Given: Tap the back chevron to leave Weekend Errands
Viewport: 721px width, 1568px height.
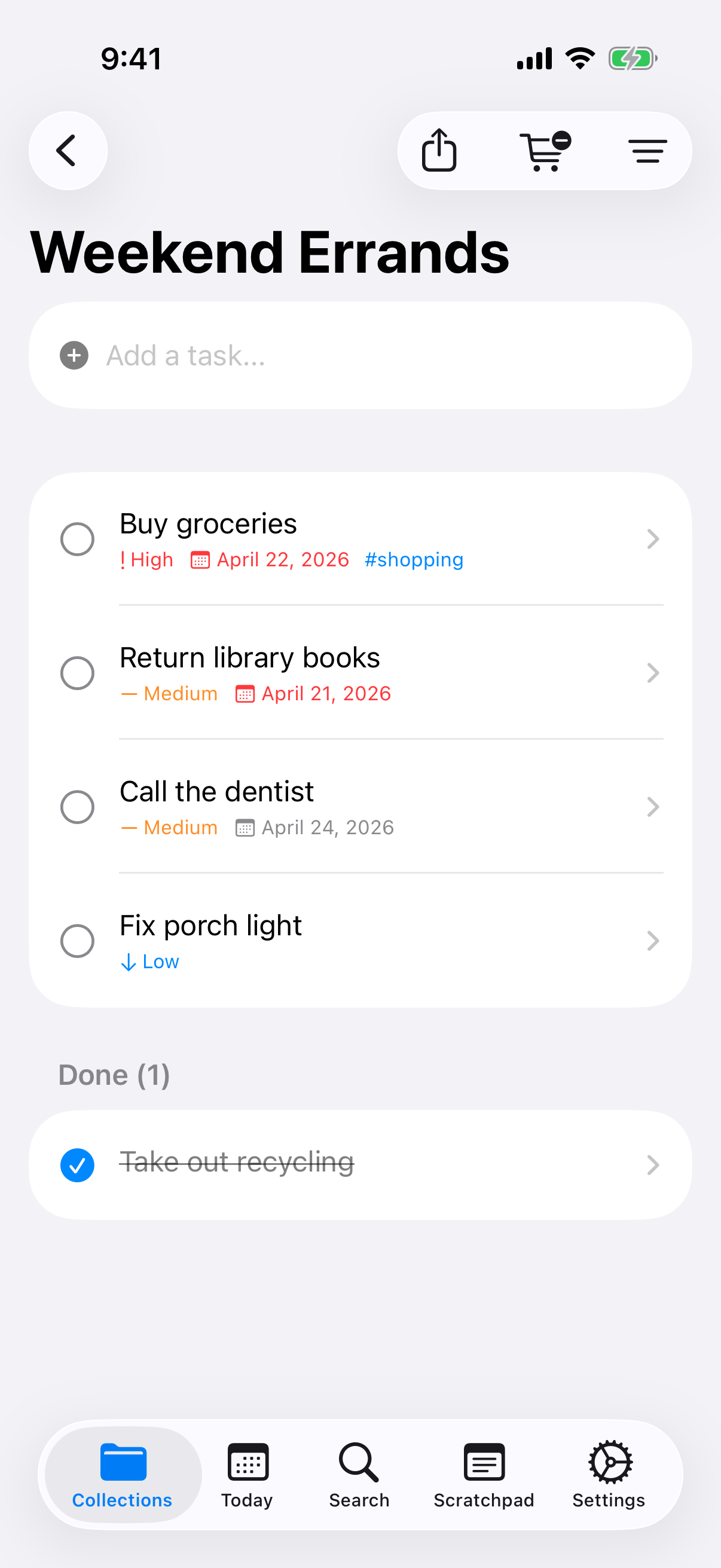Looking at the screenshot, I should [67, 150].
